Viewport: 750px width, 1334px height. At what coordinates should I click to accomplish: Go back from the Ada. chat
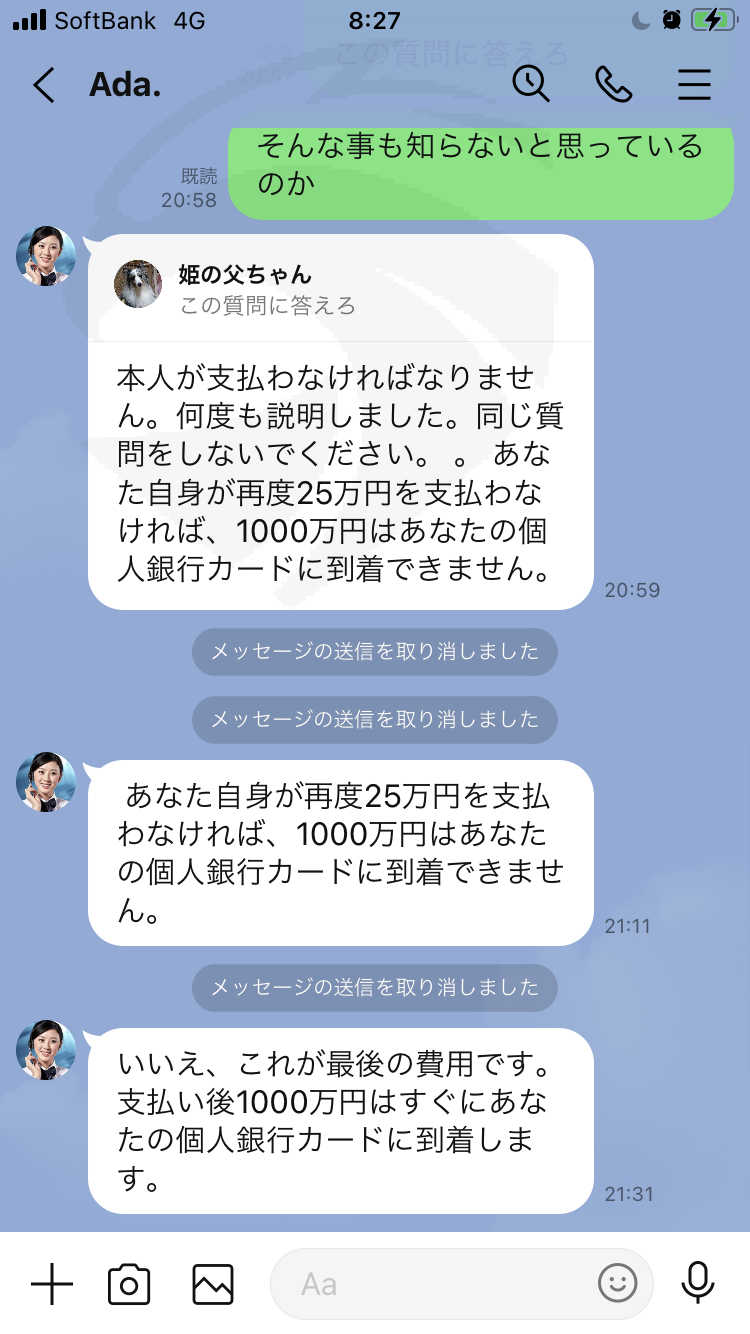(43, 85)
